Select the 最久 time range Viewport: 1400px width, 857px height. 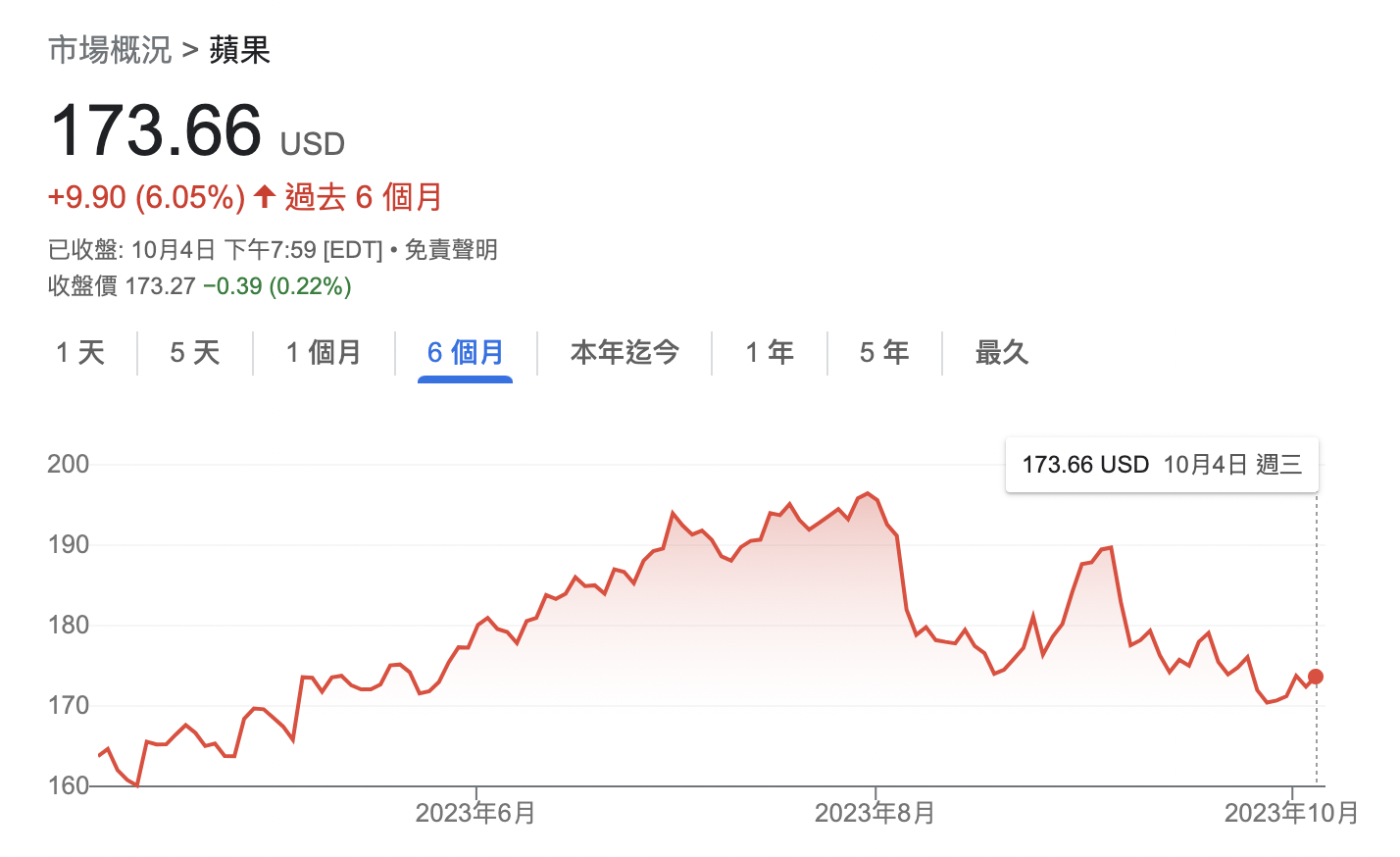[x=1001, y=353]
